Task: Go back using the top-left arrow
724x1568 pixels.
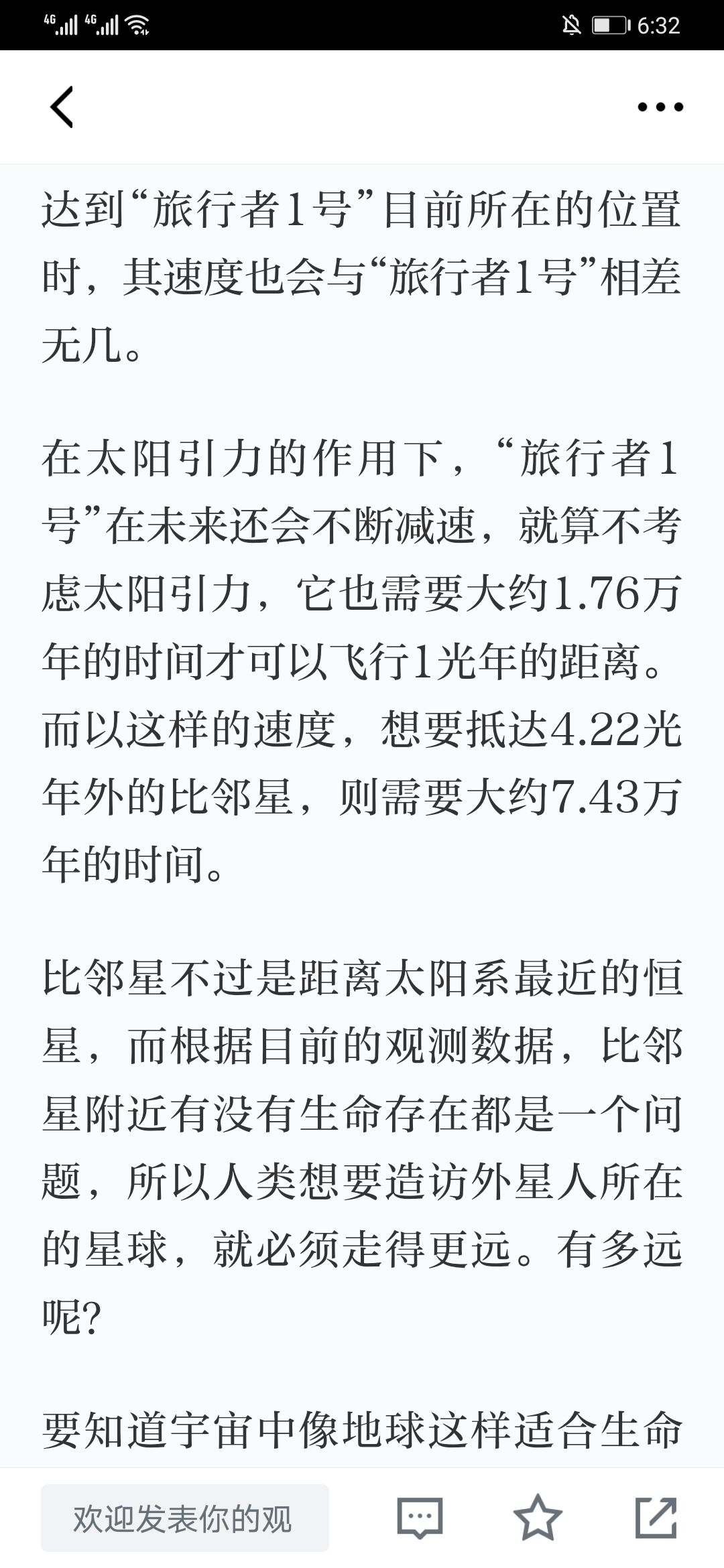Action: coord(61,107)
